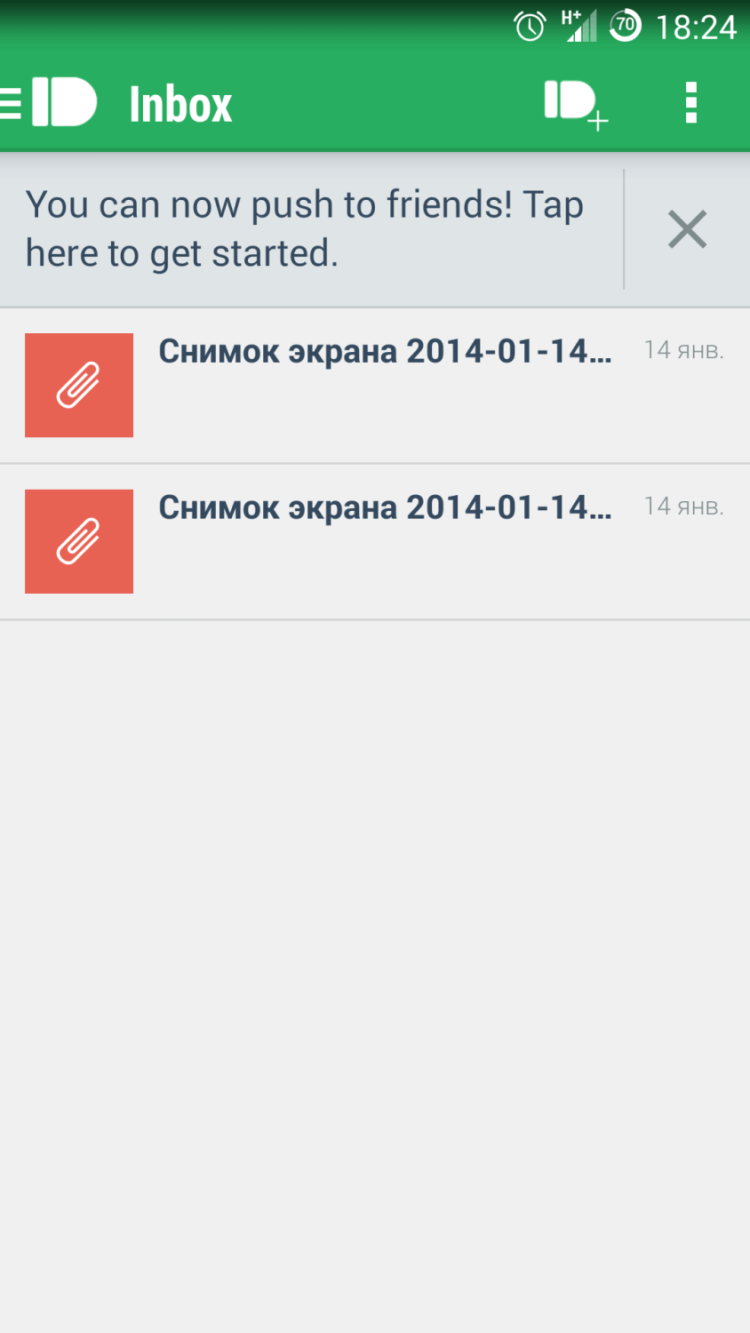Tap the H+ network indicator

pos(572,18)
